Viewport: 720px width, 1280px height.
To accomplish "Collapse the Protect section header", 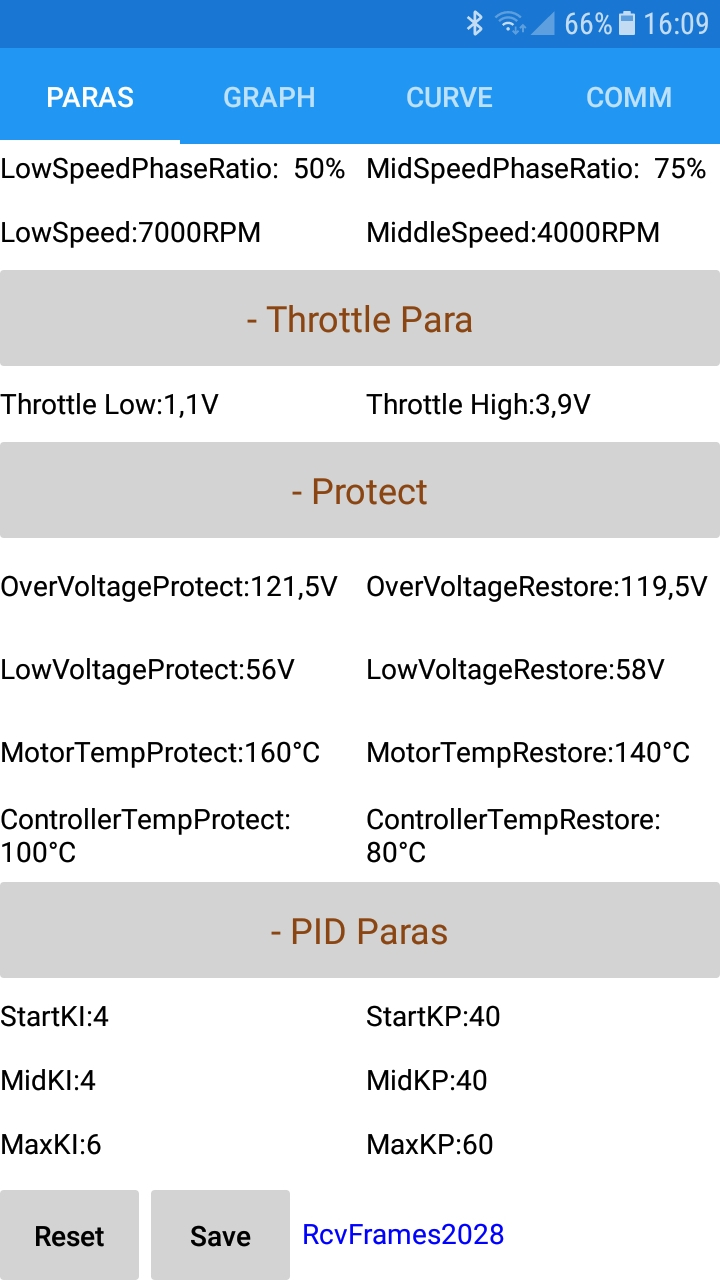I will point(360,491).
